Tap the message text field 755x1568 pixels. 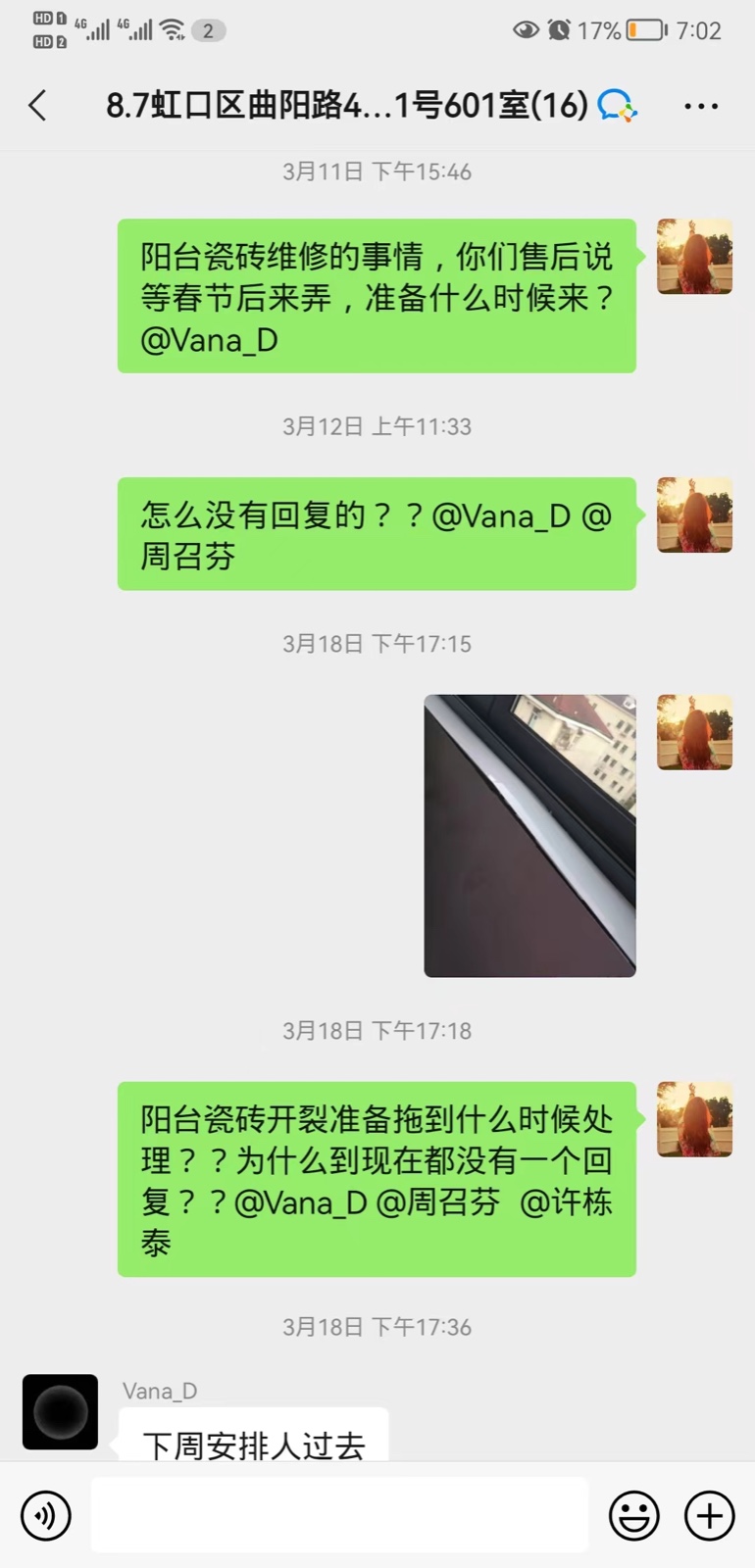pyautogui.click(x=339, y=1515)
